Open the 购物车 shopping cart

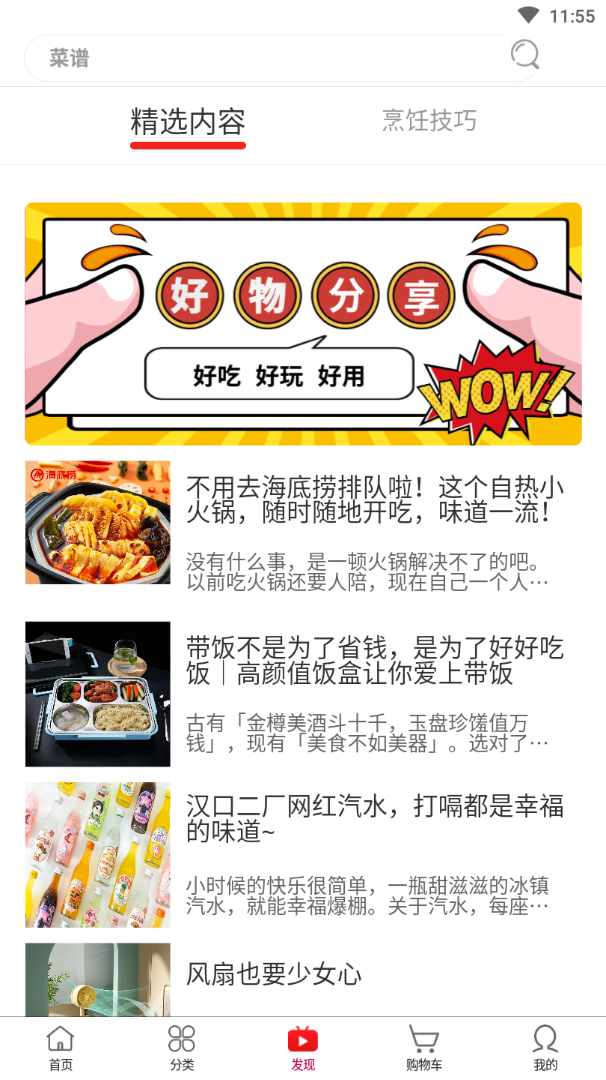[424, 1048]
